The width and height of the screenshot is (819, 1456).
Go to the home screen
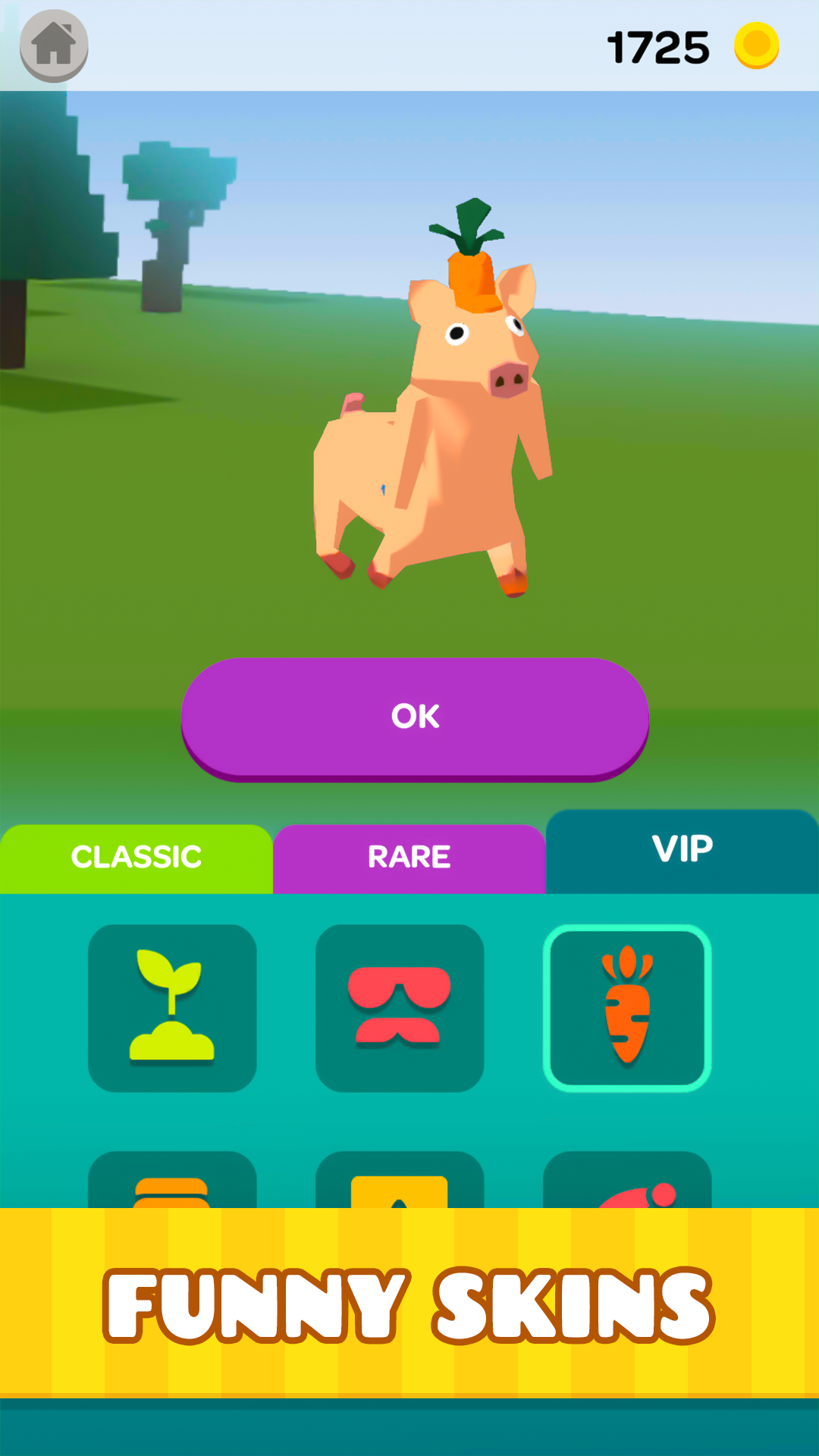pyautogui.click(x=54, y=45)
